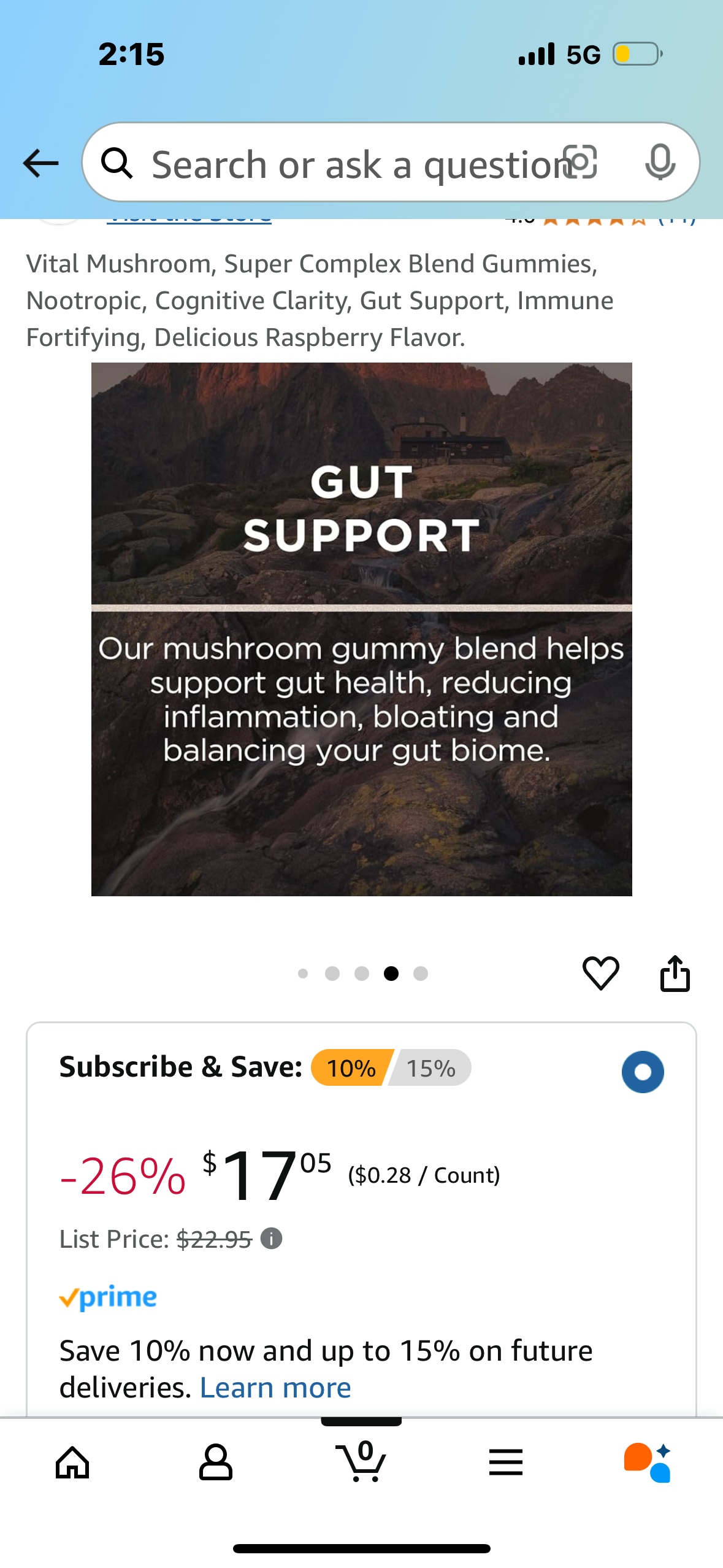
Task: Share this product
Action: (675, 973)
